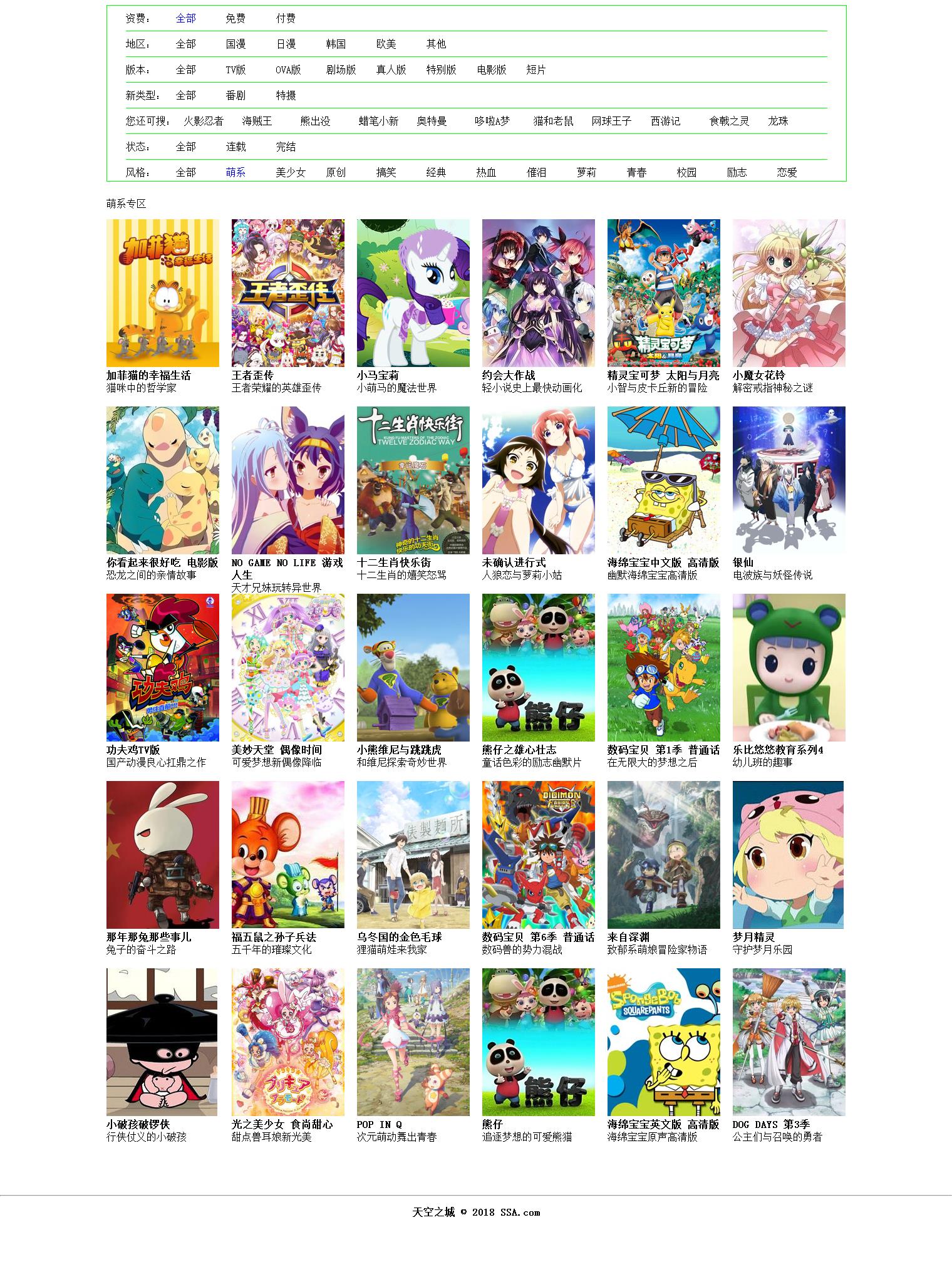Select 付费 in the 资费 row
Screen dimensions: 952x1262
click(x=286, y=19)
